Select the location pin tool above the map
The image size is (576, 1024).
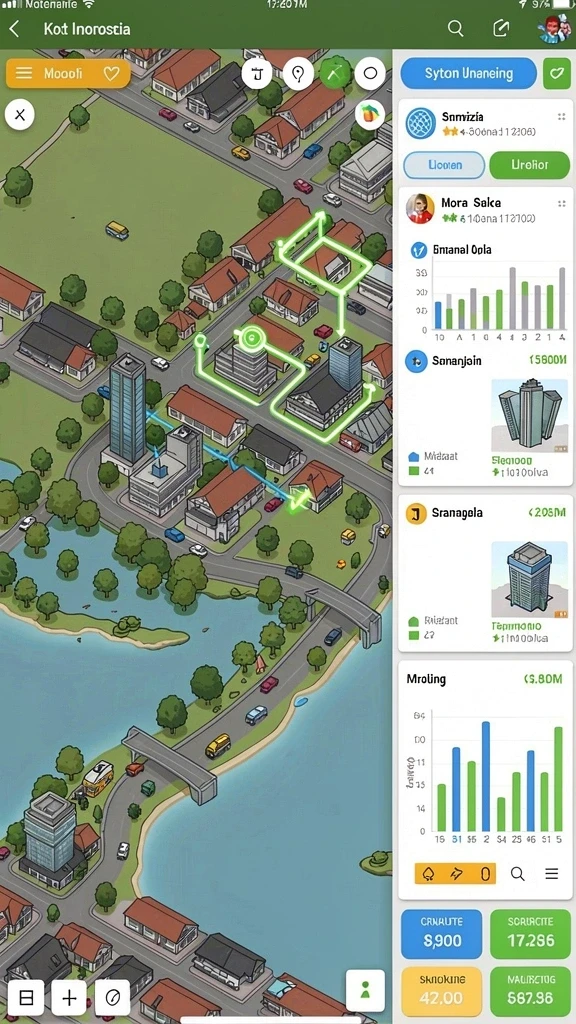point(298,74)
